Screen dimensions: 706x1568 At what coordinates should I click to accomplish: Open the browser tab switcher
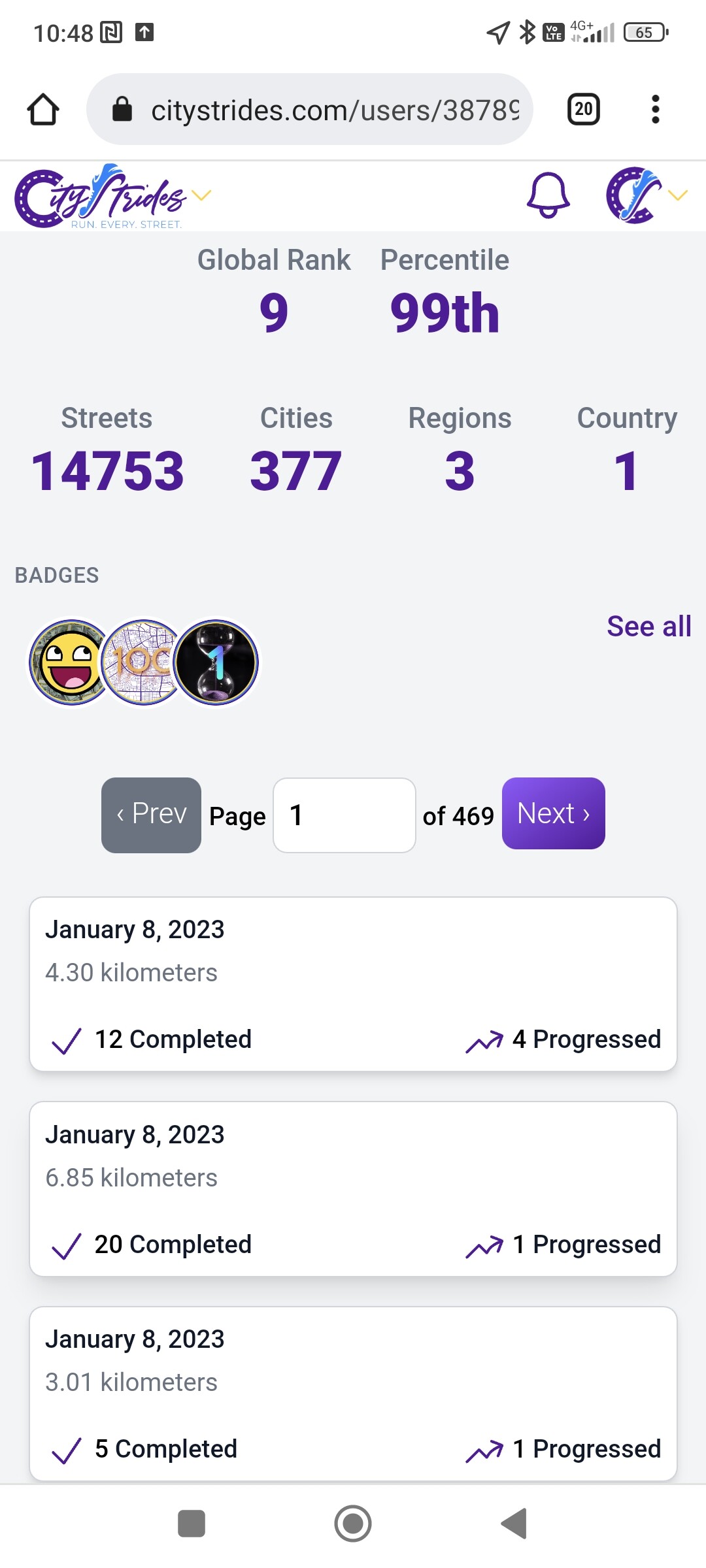click(x=583, y=109)
